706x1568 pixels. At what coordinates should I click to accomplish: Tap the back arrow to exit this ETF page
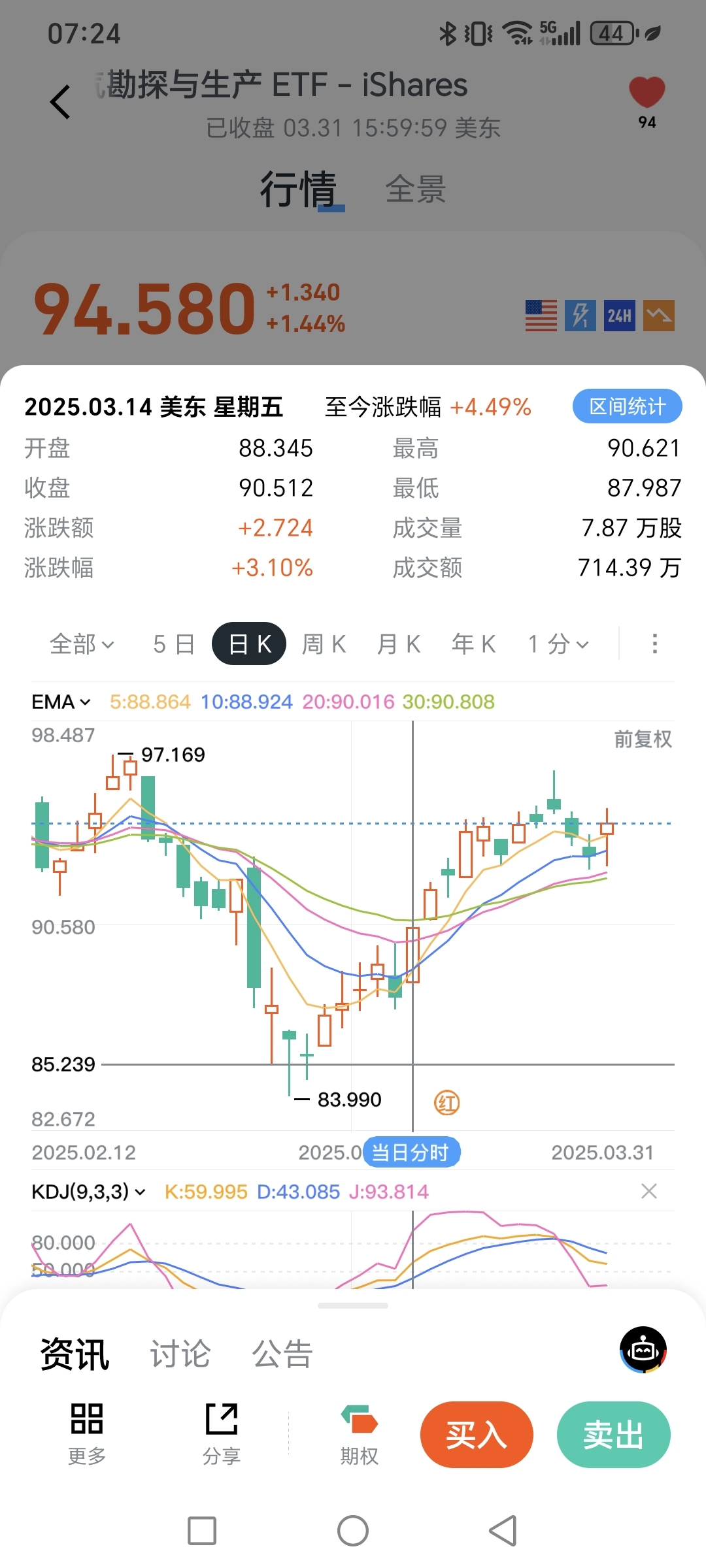(x=59, y=102)
